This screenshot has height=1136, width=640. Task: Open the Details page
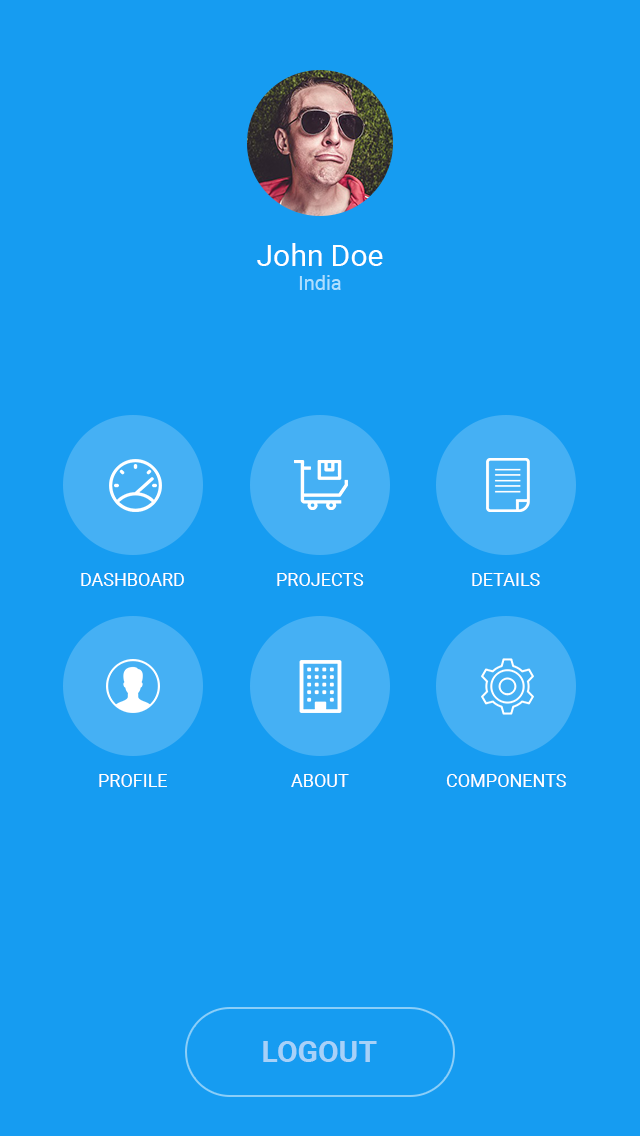click(506, 485)
